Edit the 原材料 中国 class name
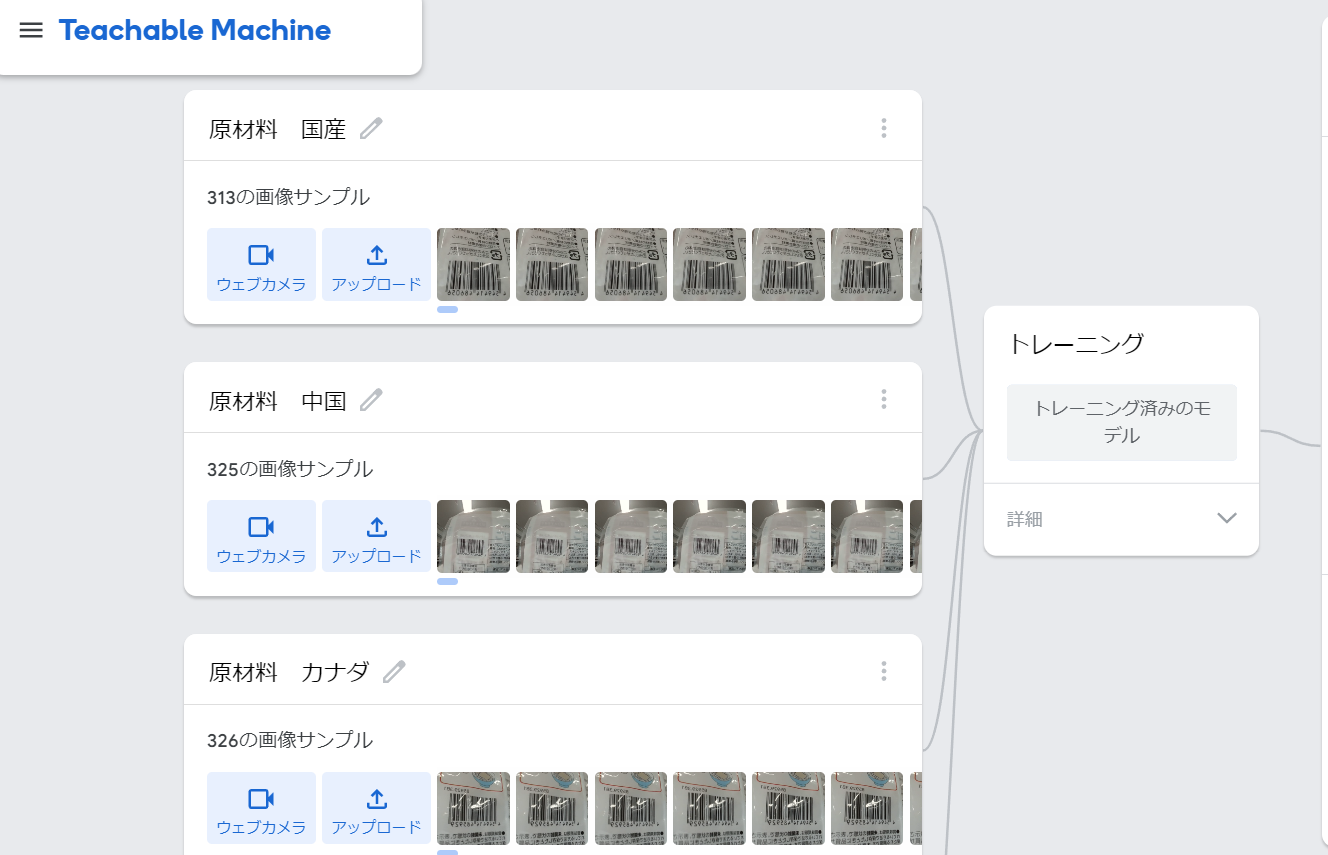This screenshot has height=855, width=1328. [371, 401]
